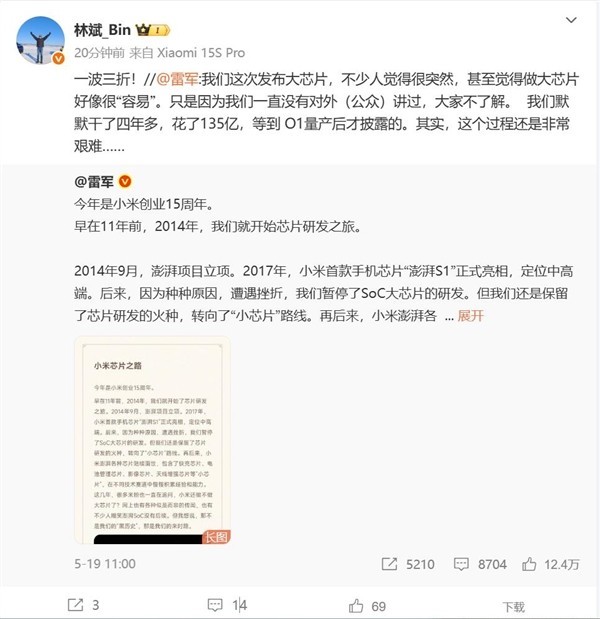
Task: Comment on 林斌_Bin's post
Action: point(227,604)
